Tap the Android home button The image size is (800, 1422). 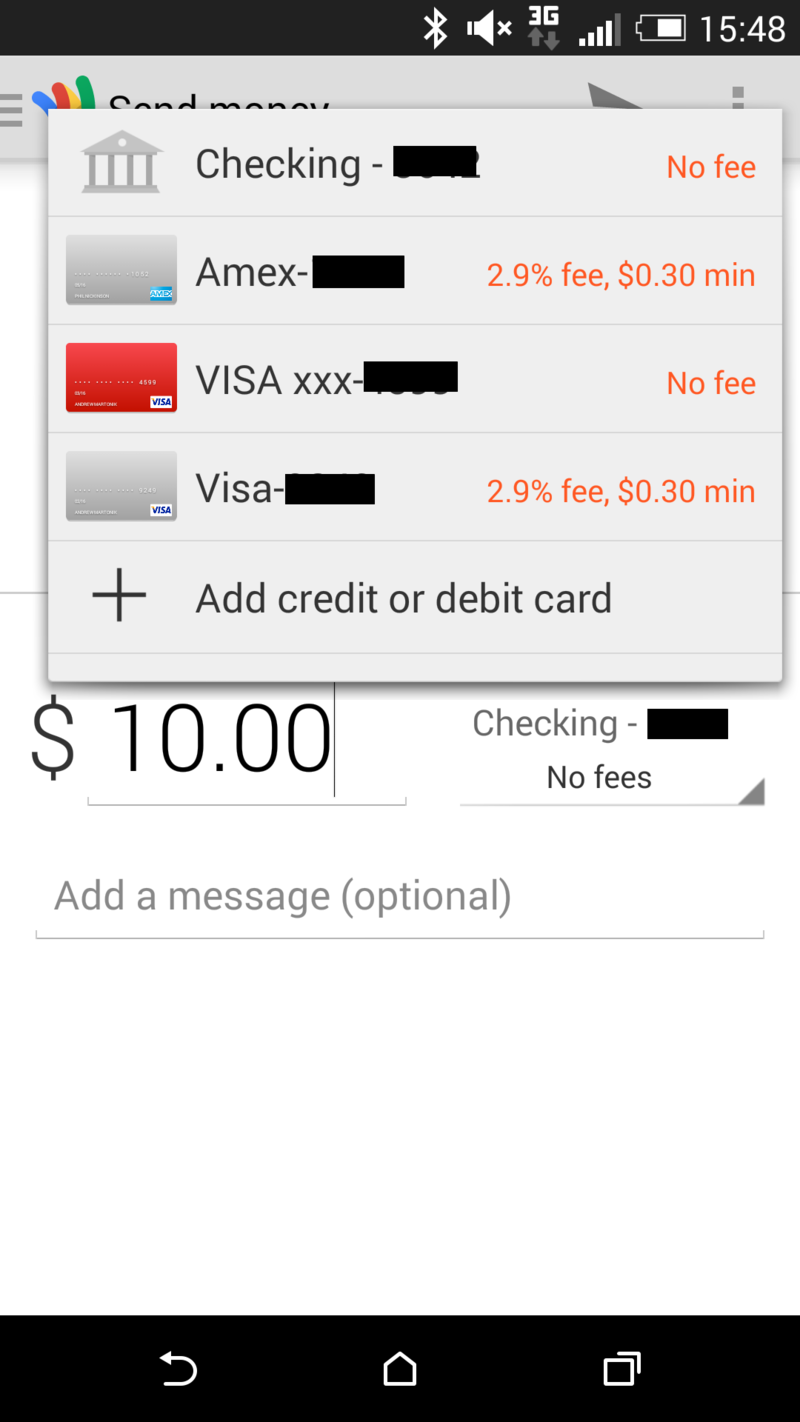[399, 1370]
